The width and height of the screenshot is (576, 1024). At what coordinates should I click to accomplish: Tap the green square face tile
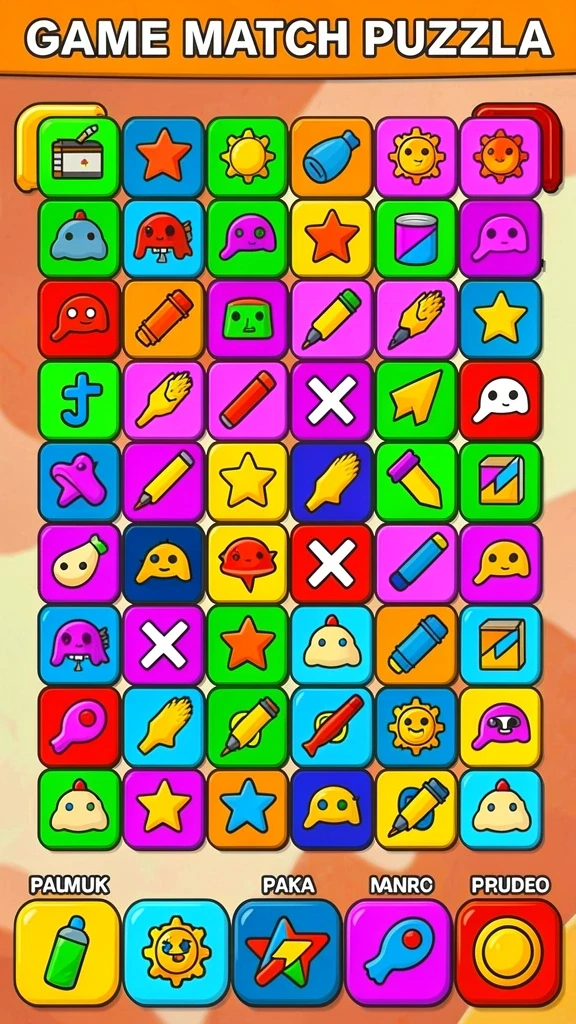[247, 320]
